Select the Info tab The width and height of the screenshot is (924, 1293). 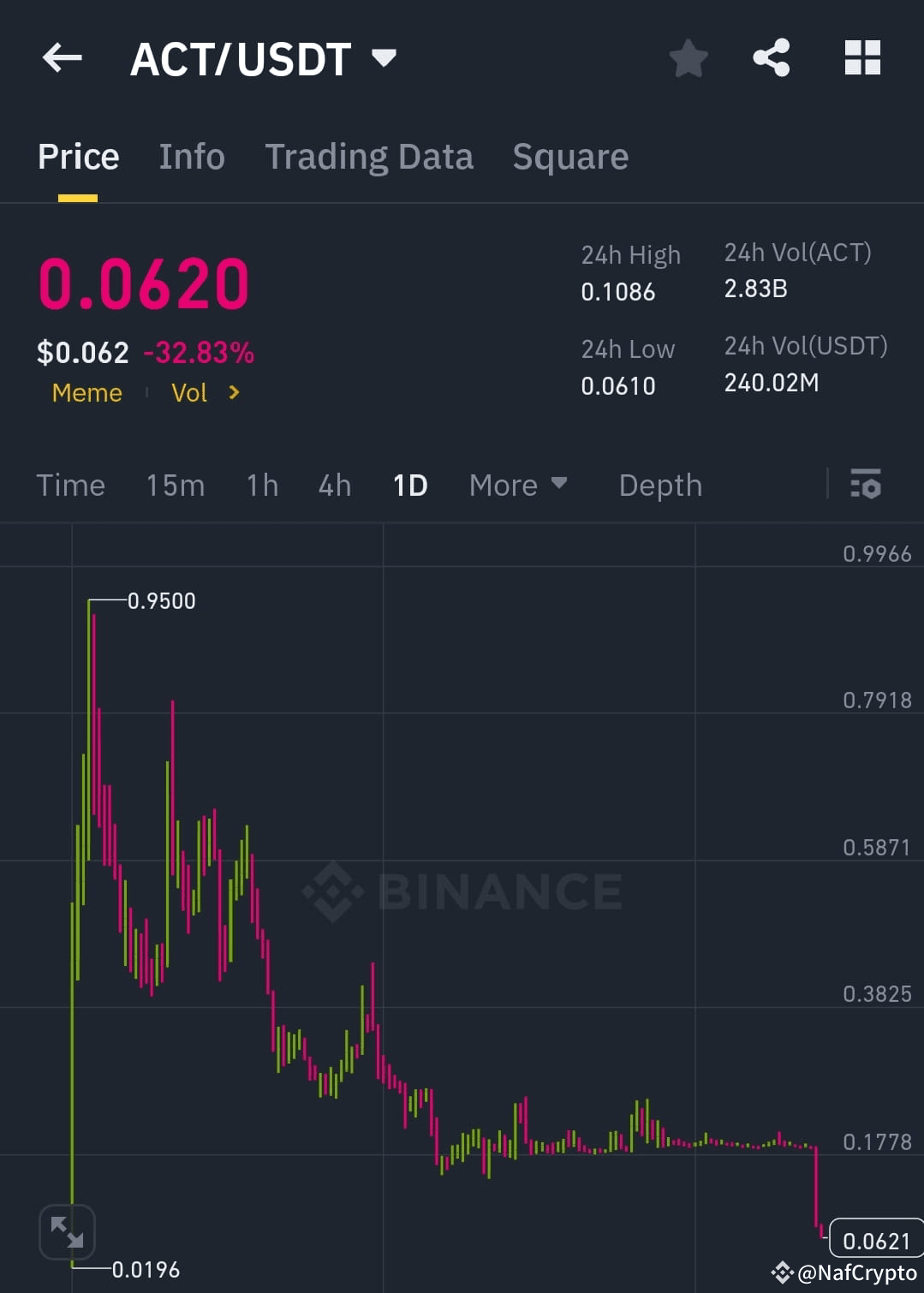tap(191, 157)
